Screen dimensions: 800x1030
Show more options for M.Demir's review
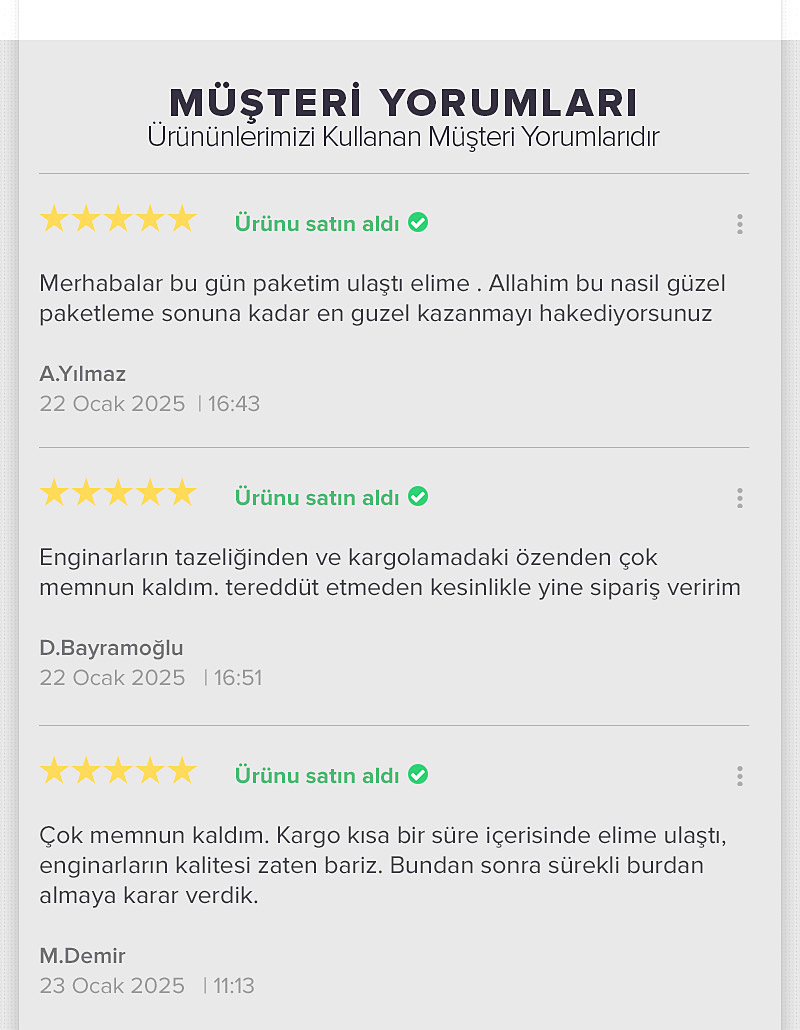click(x=739, y=776)
